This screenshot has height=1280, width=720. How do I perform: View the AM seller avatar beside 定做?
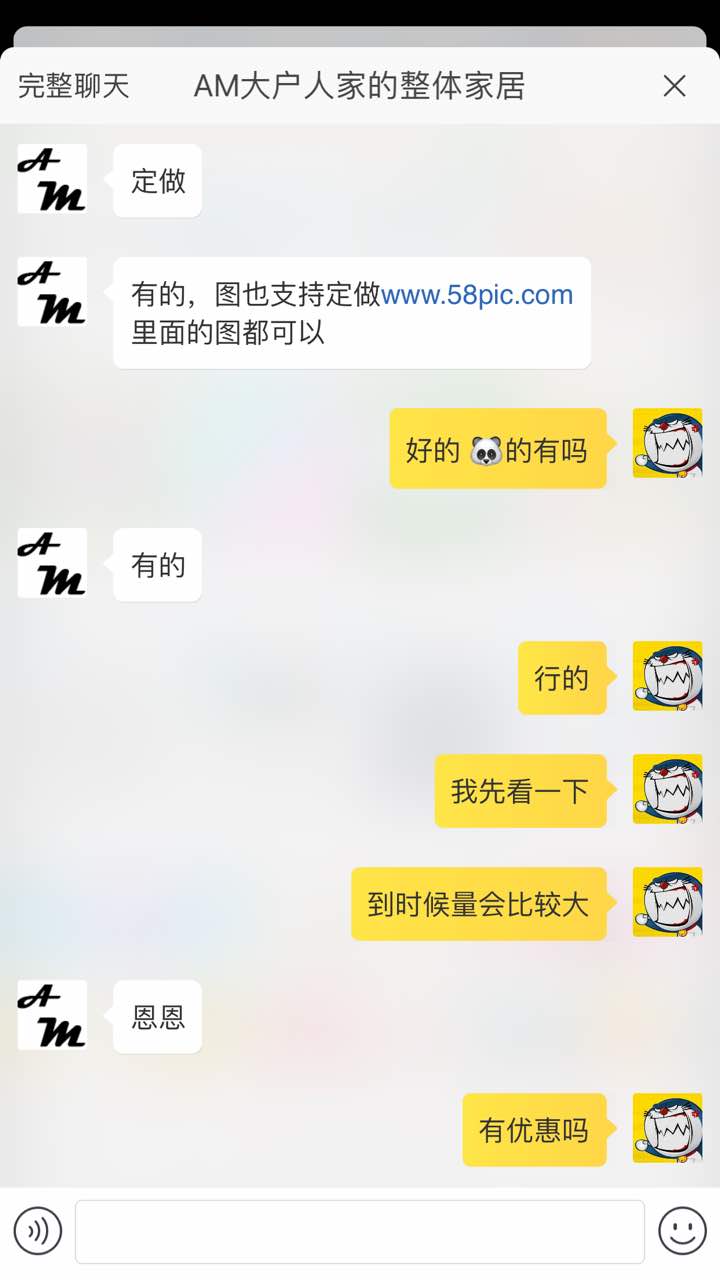coord(52,179)
